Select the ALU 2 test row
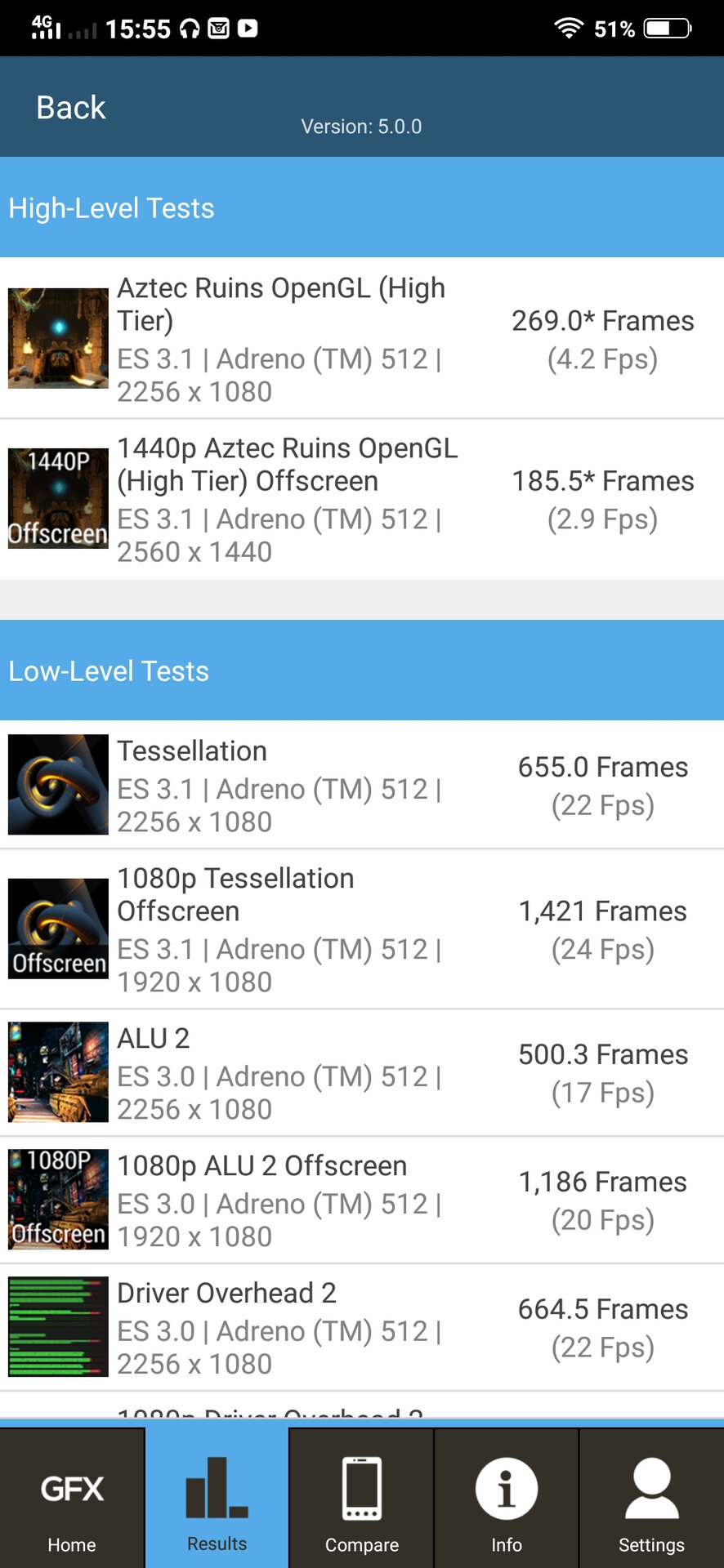This screenshot has height=1568, width=724. pos(361,1073)
